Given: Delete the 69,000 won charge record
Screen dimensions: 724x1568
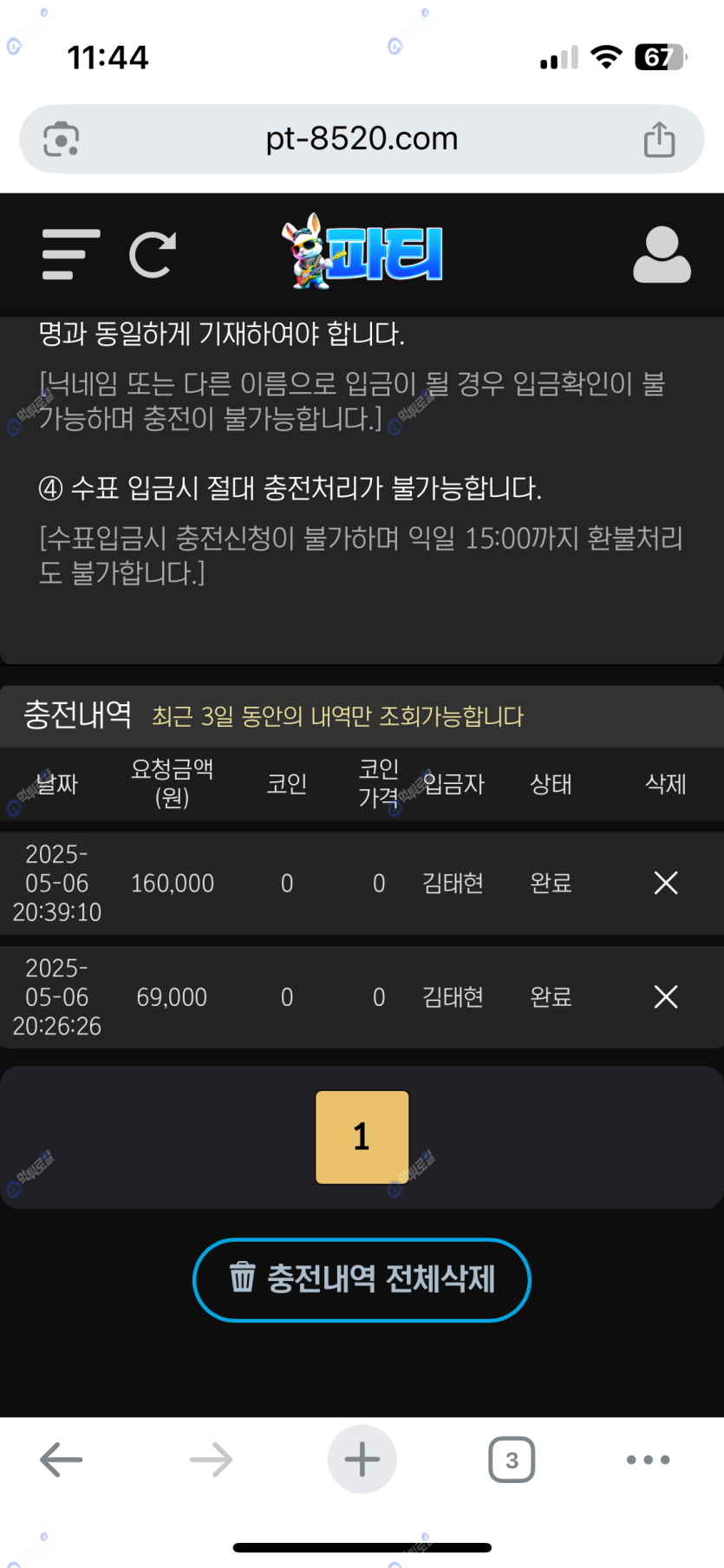Looking at the screenshot, I should (665, 996).
